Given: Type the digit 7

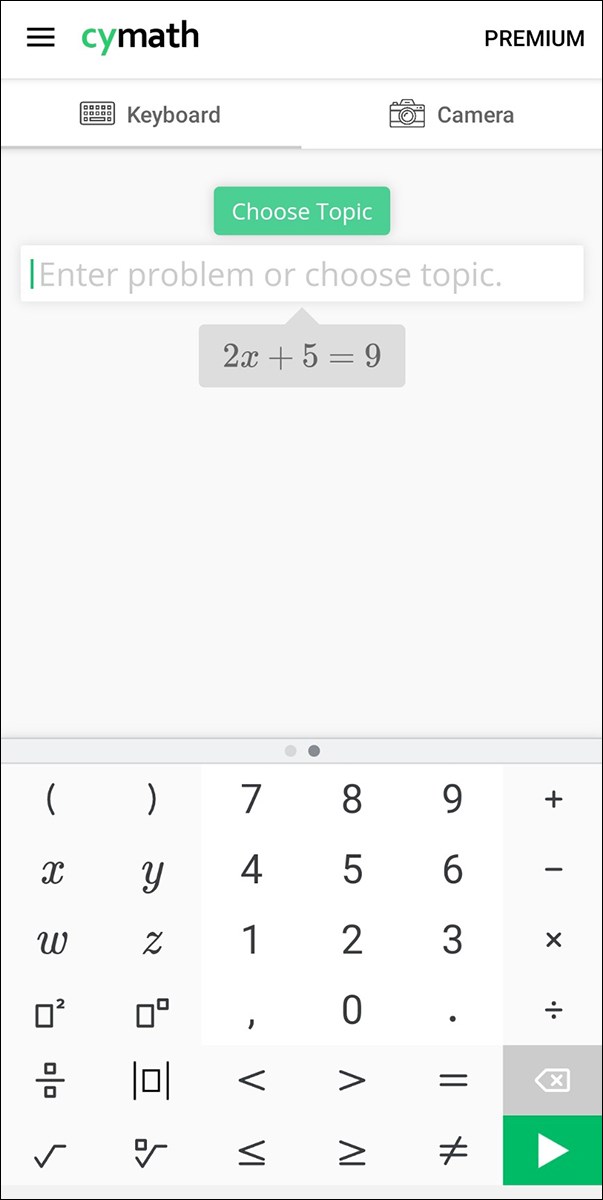Looking at the screenshot, I should (x=251, y=799).
